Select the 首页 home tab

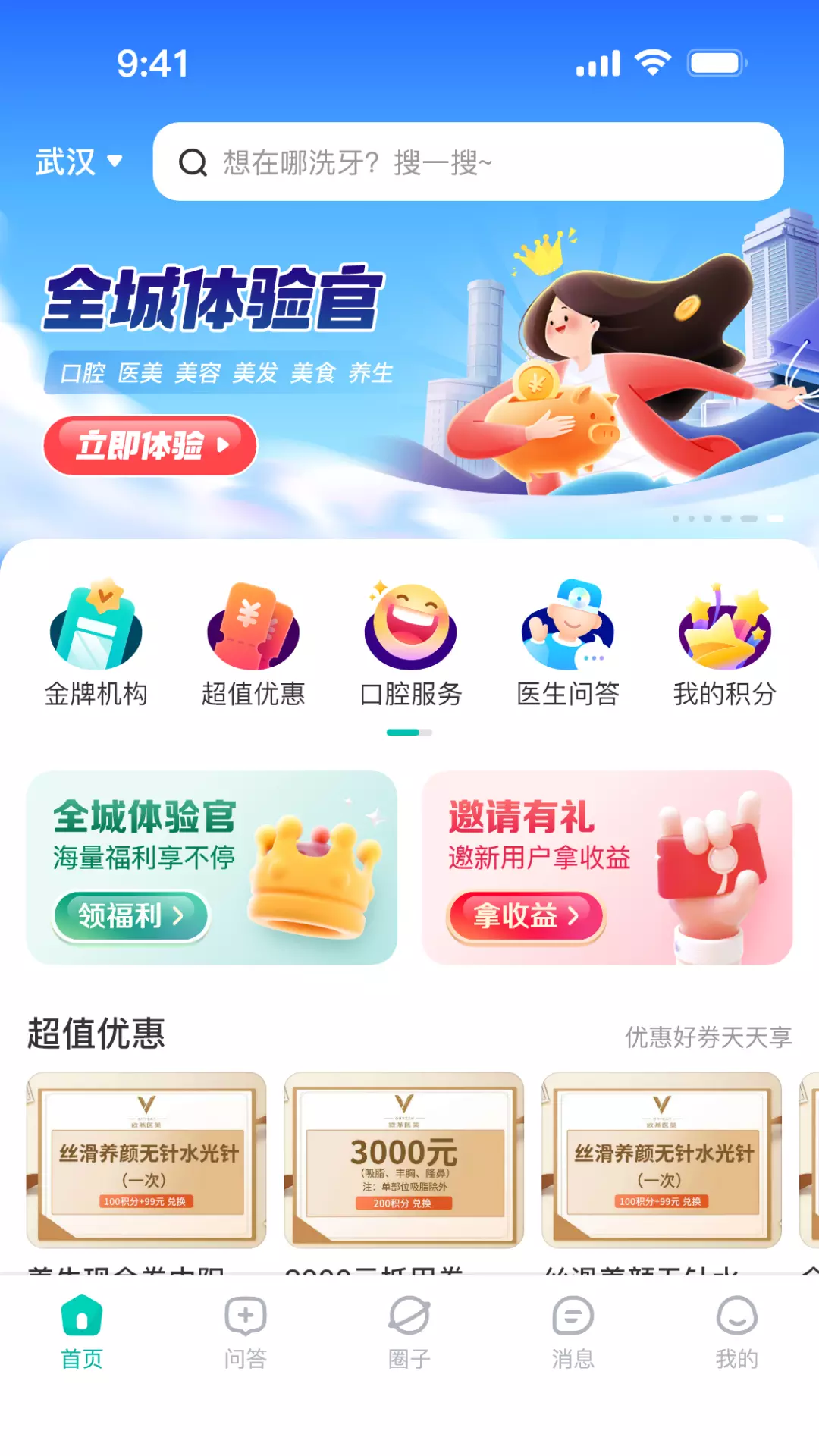click(x=82, y=1332)
